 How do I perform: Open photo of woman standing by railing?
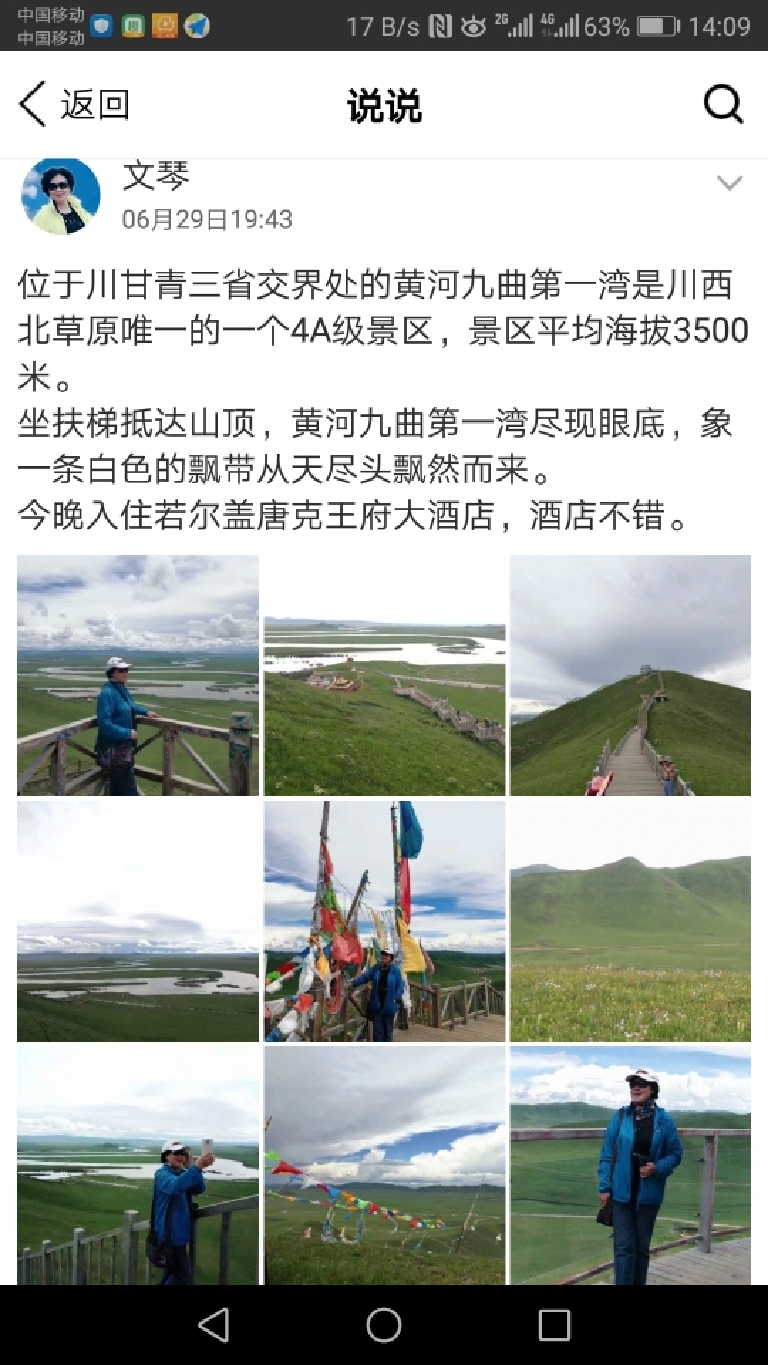(x=630, y=1165)
